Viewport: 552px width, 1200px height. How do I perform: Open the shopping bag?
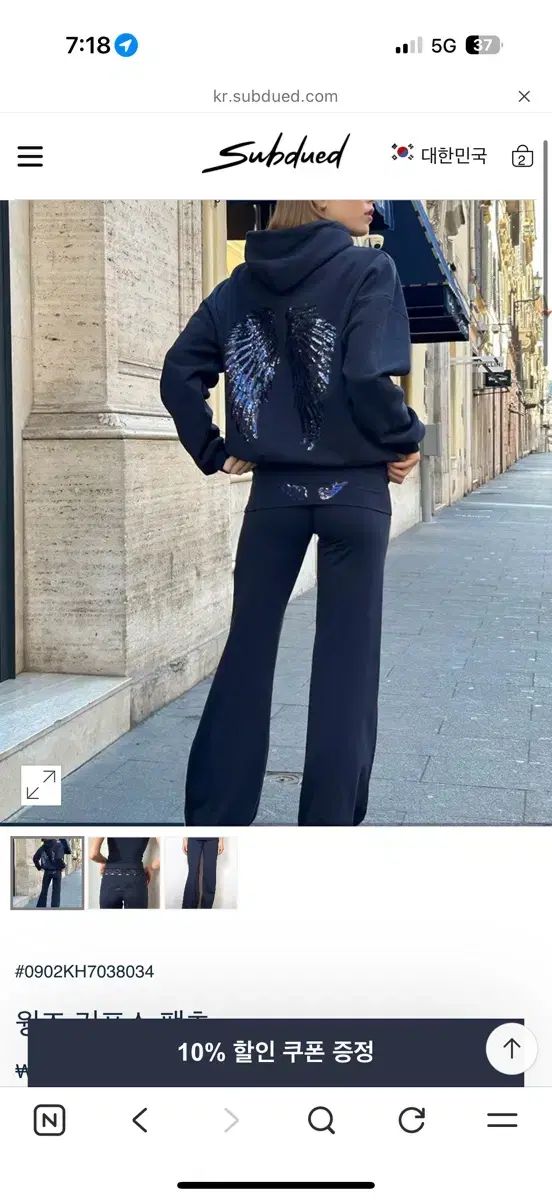pos(522,156)
